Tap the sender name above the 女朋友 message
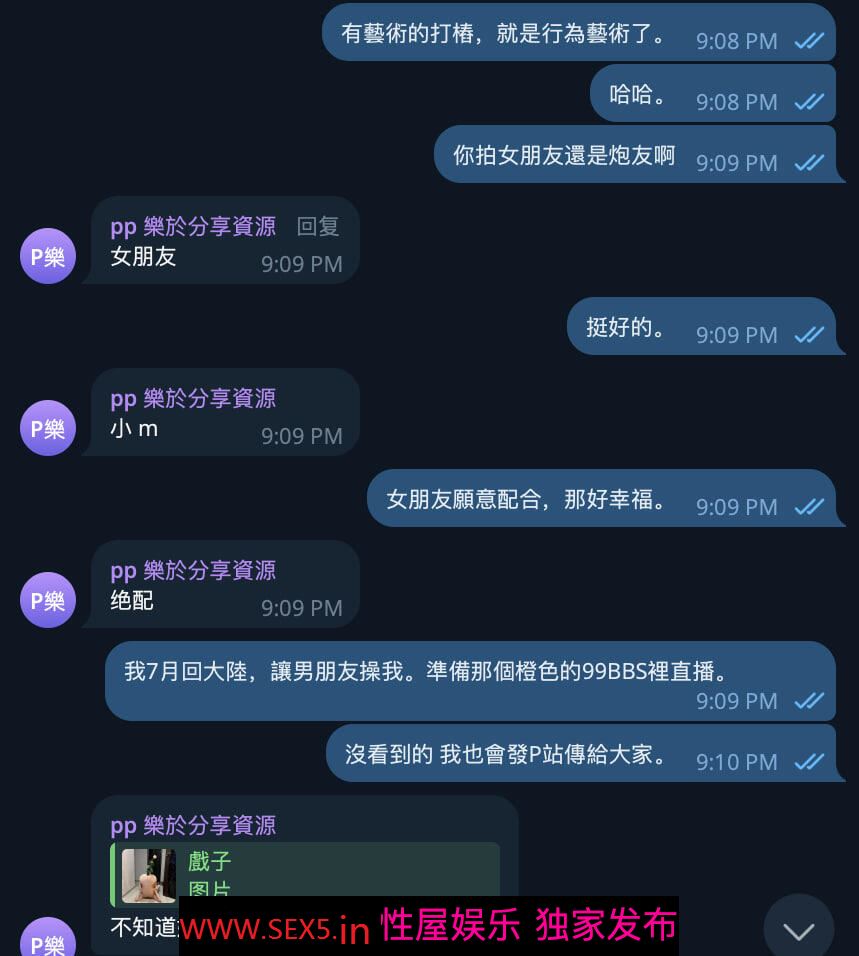The height and width of the screenshot is (956, 859). [x=193, y=227]
